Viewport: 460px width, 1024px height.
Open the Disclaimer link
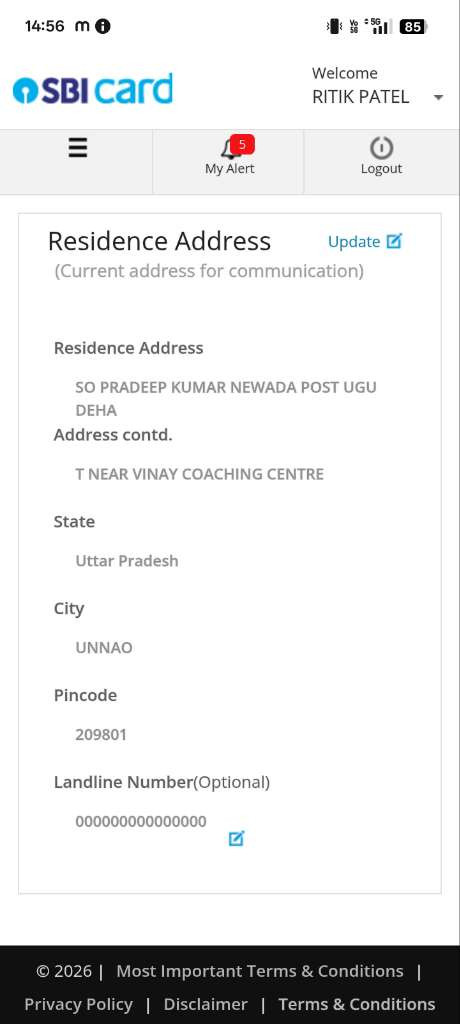[x=206, y=1004]
